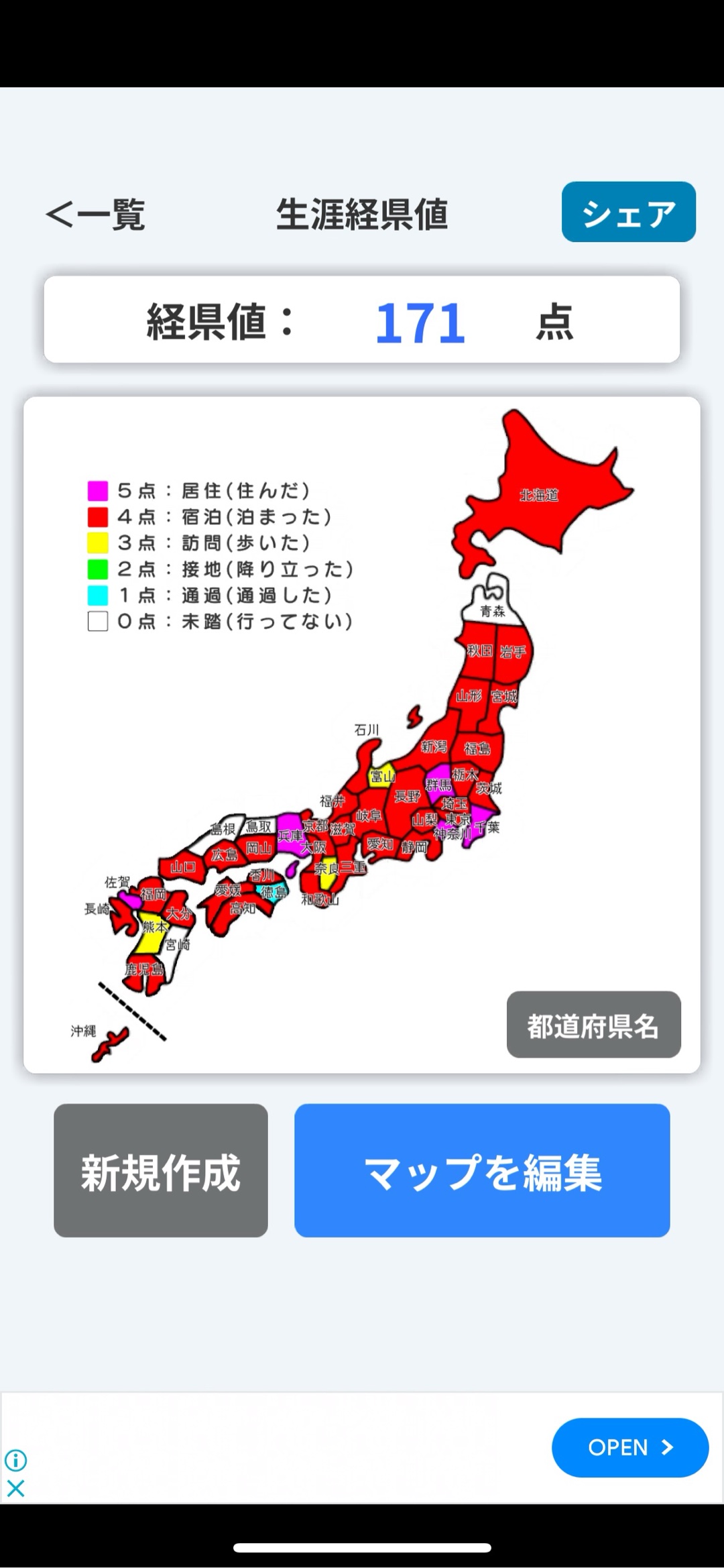Tap マップを編集 to edit the map
The width and height of the screenshot is (724, 1568).
coord(482,1171)
